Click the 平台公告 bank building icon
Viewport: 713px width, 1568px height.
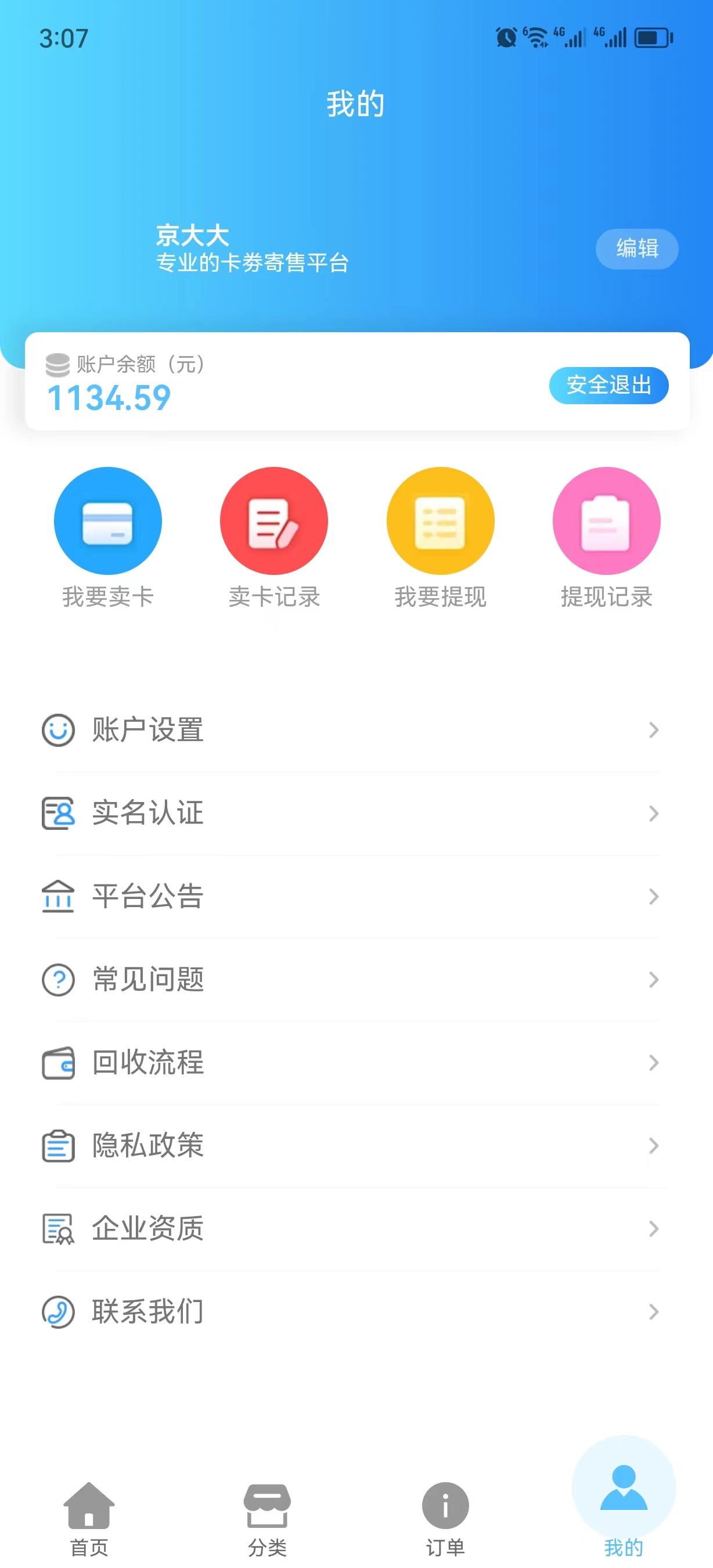coord(57,897)
